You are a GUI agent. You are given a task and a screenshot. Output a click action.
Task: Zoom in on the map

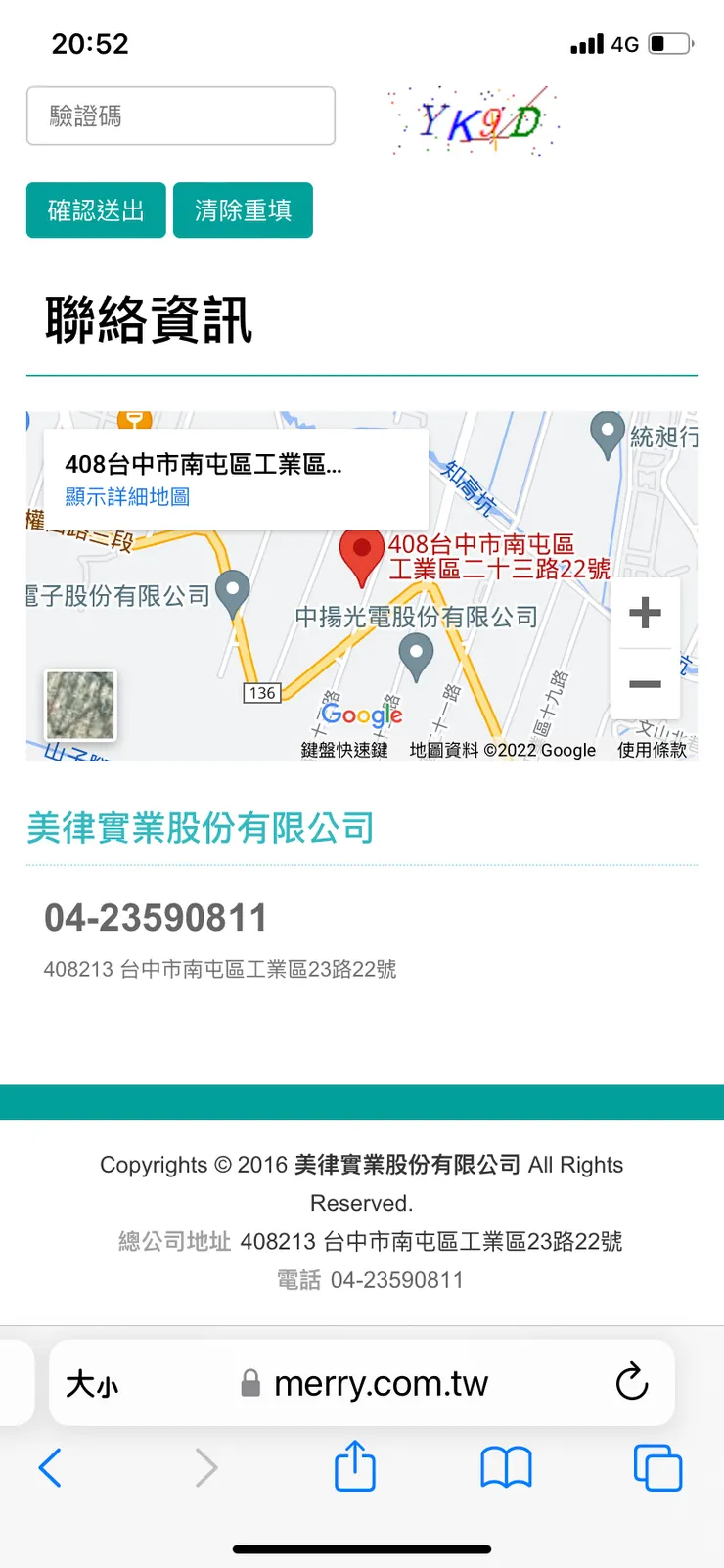tap(645, 614)
